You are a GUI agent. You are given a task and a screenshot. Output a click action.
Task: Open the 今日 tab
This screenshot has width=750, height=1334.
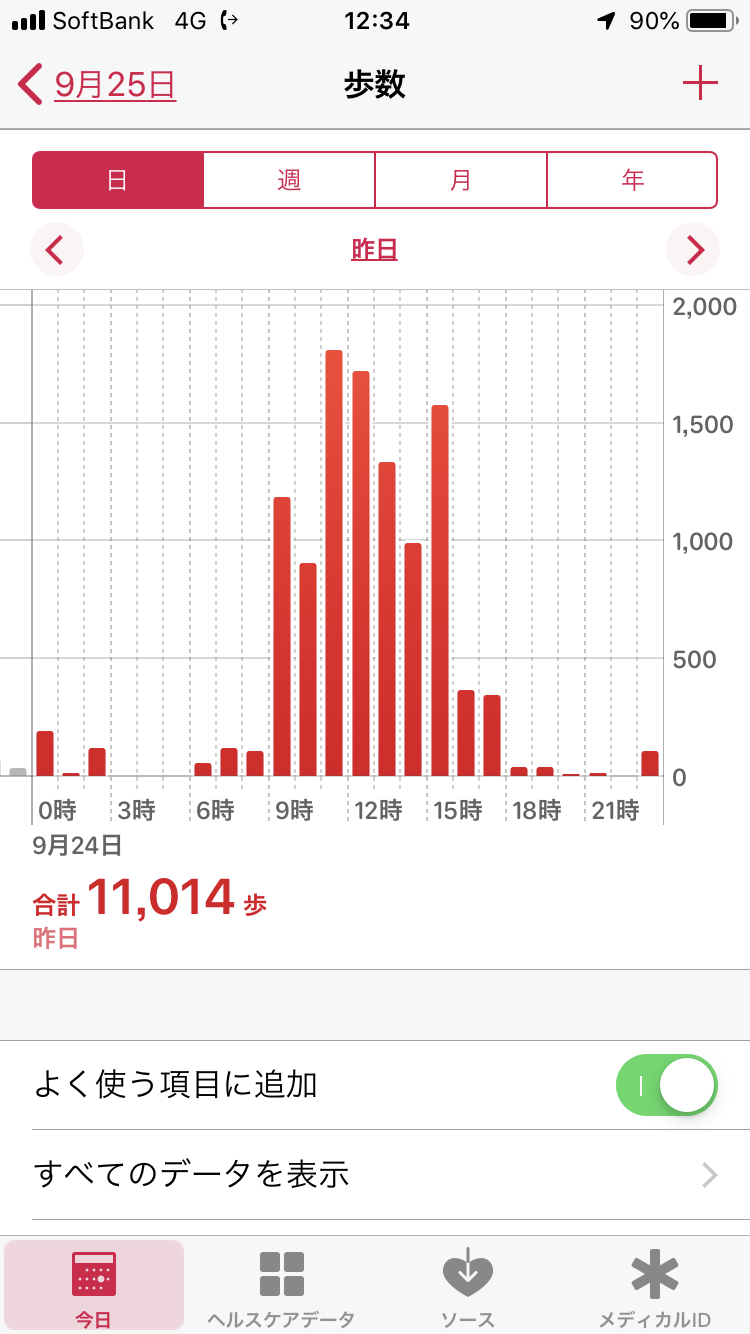coord(94,1289)
